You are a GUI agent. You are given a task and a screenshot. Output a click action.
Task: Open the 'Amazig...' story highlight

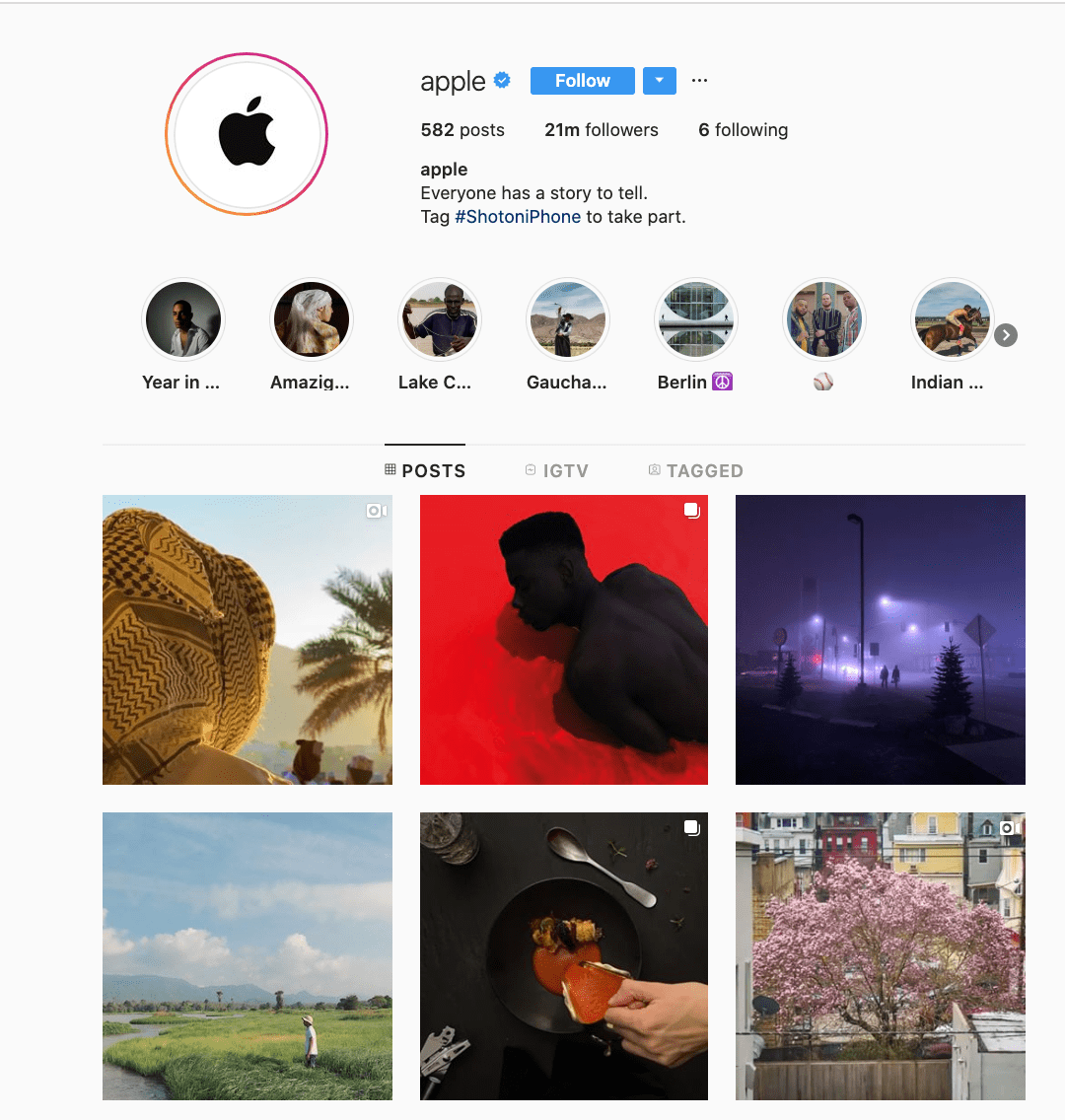coord(311,320)
